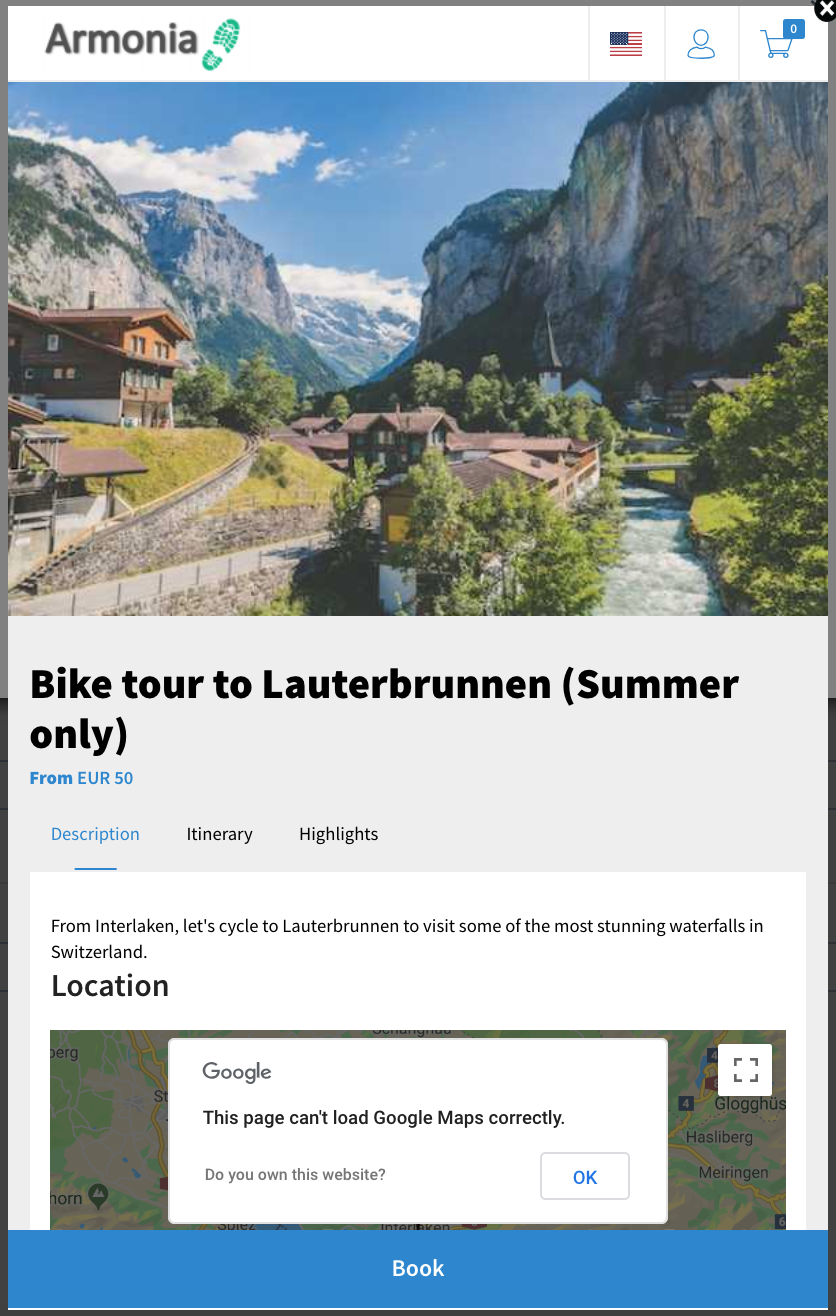The image size is (836, 1316).
Task: Change language via the US flag
Action: (626, 44)
